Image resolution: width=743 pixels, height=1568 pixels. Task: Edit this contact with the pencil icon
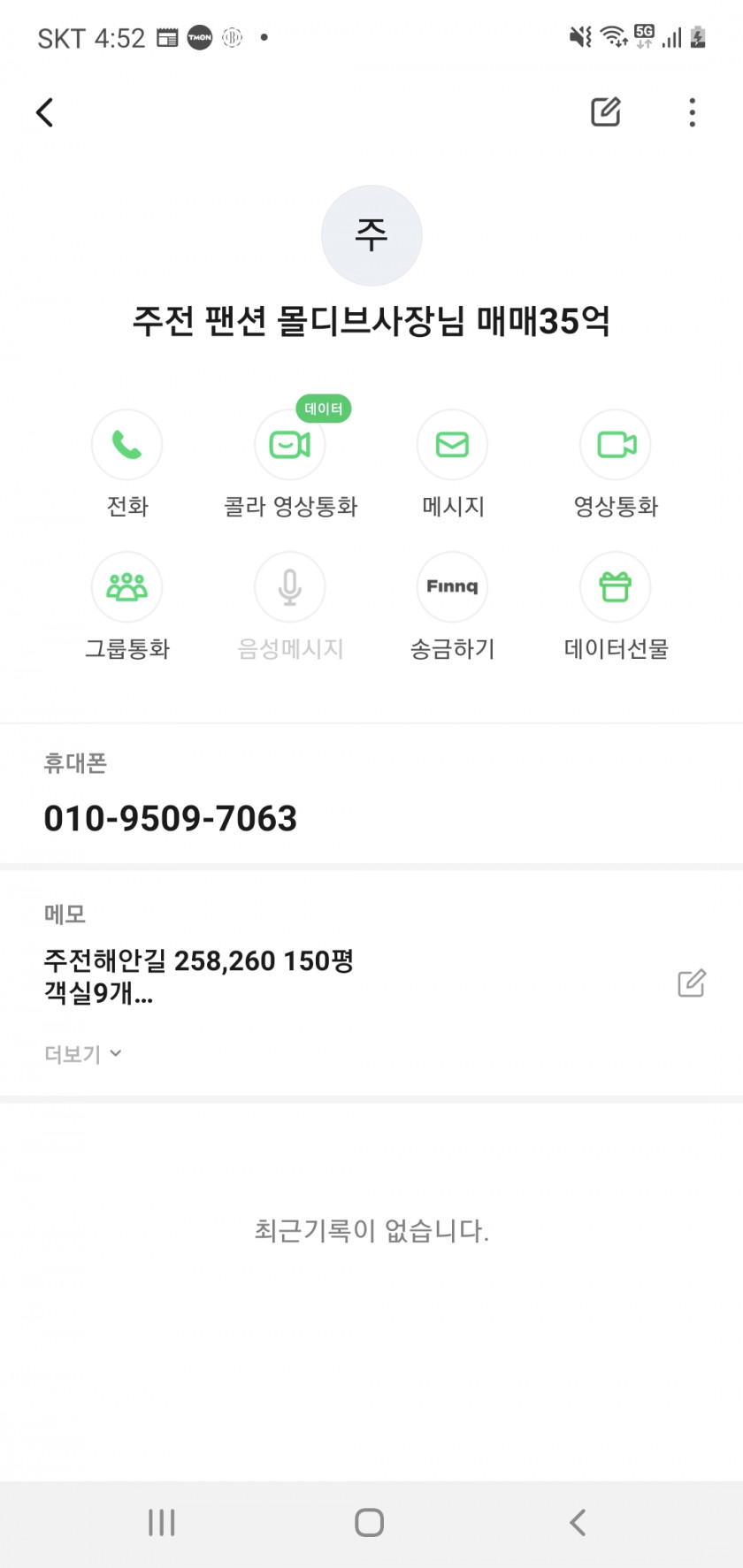tap(606, 112)
